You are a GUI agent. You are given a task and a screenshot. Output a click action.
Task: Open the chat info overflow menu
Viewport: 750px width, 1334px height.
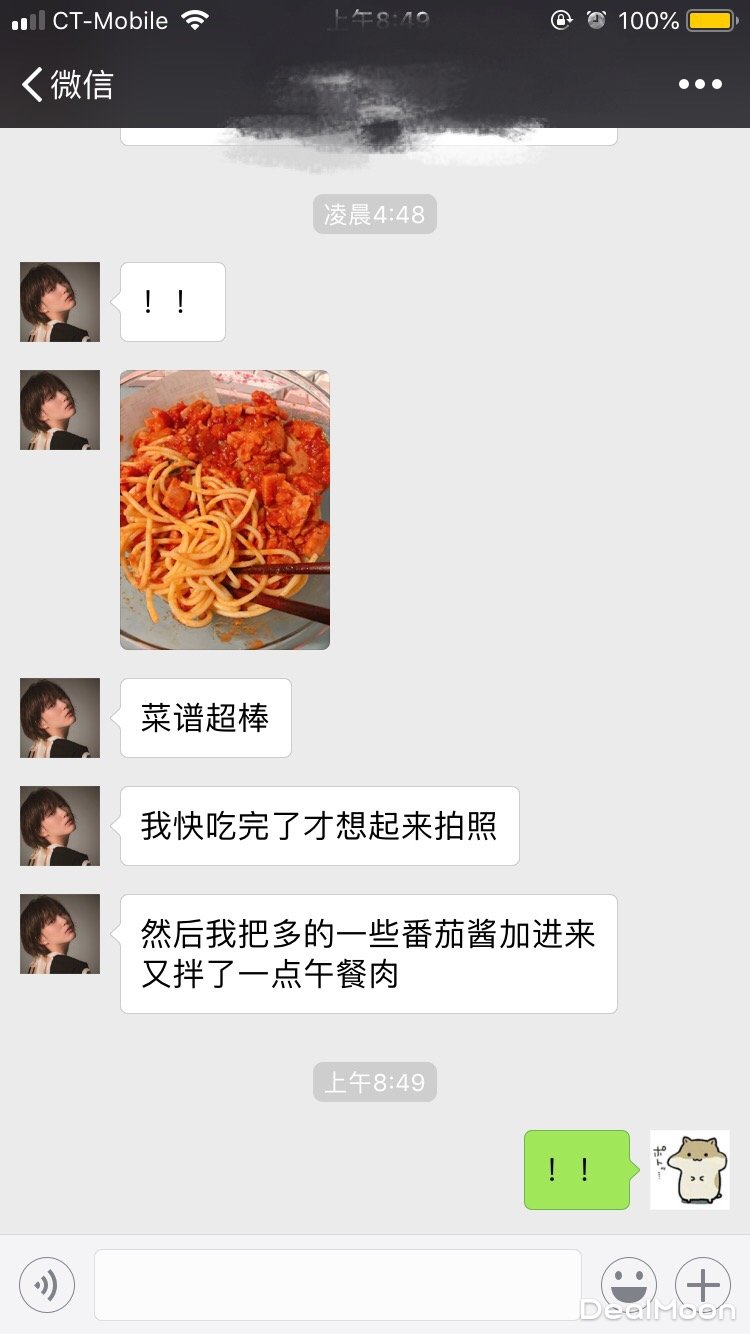[x=700, y=85]
